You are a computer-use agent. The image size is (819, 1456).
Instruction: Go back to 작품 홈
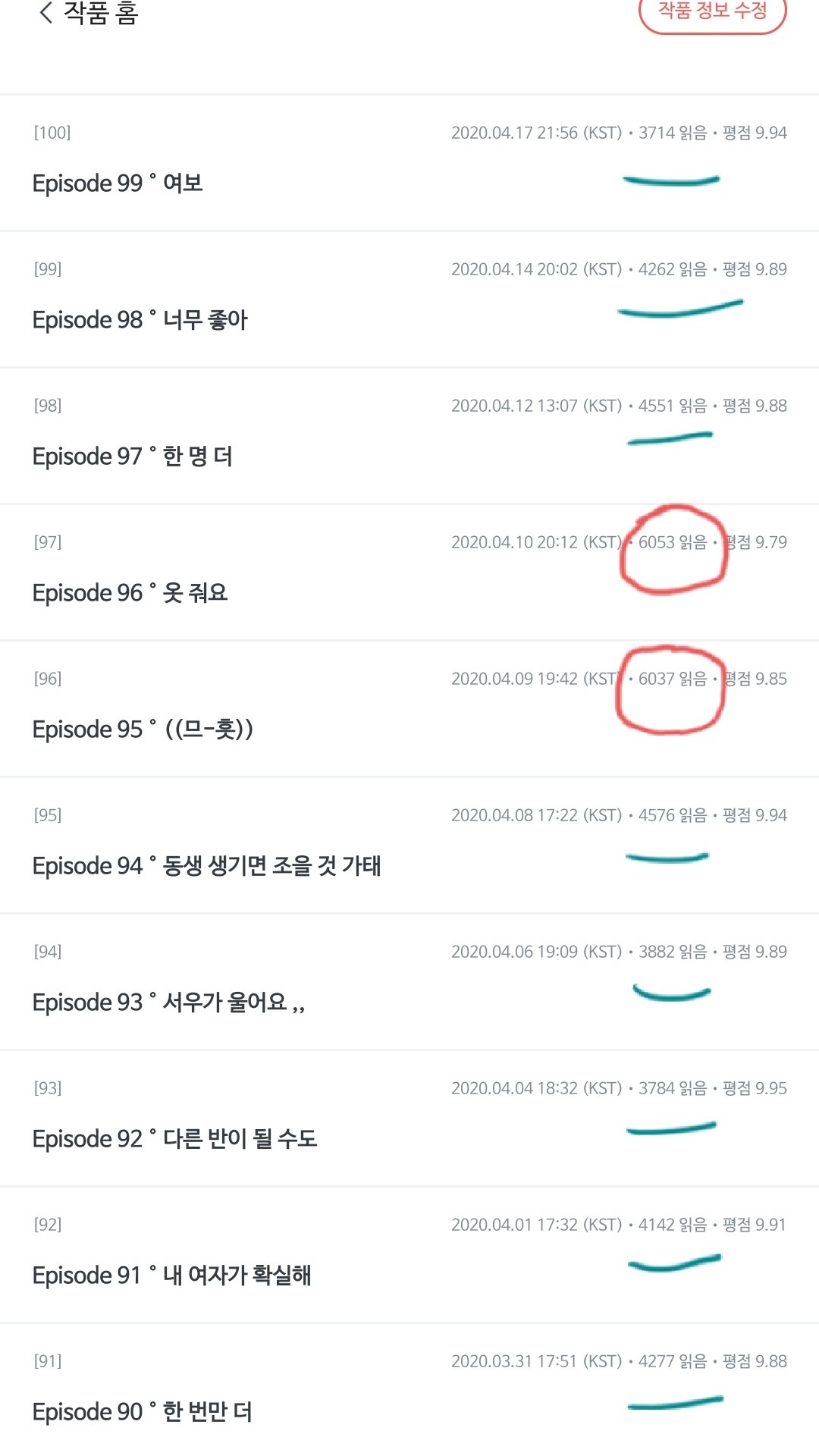click(87, 12)
